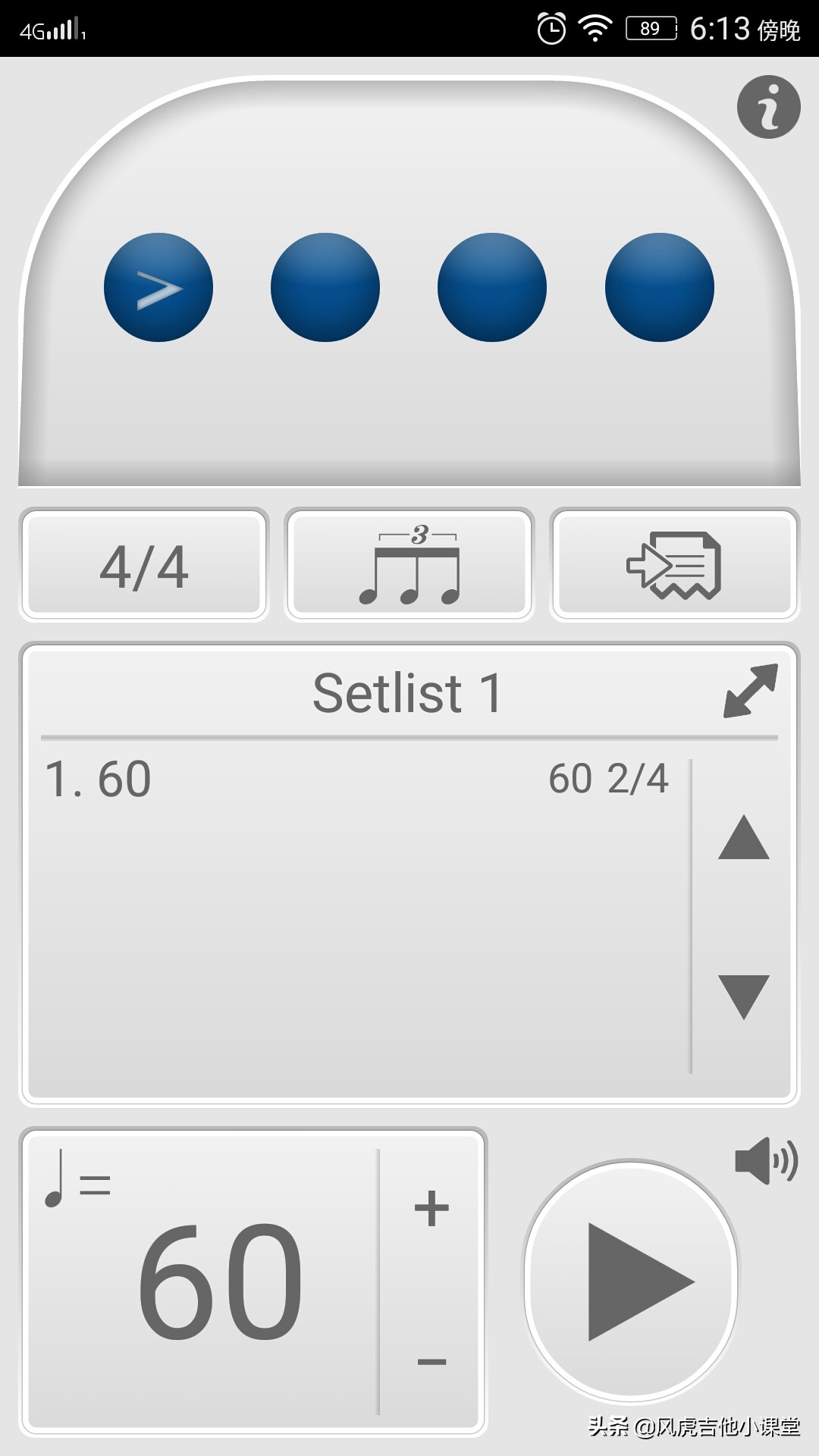Image resolution: width=819 pixels, height=1456 pixels.
Task: Open the 4/4 time signature selector
Action: [144, 565]
